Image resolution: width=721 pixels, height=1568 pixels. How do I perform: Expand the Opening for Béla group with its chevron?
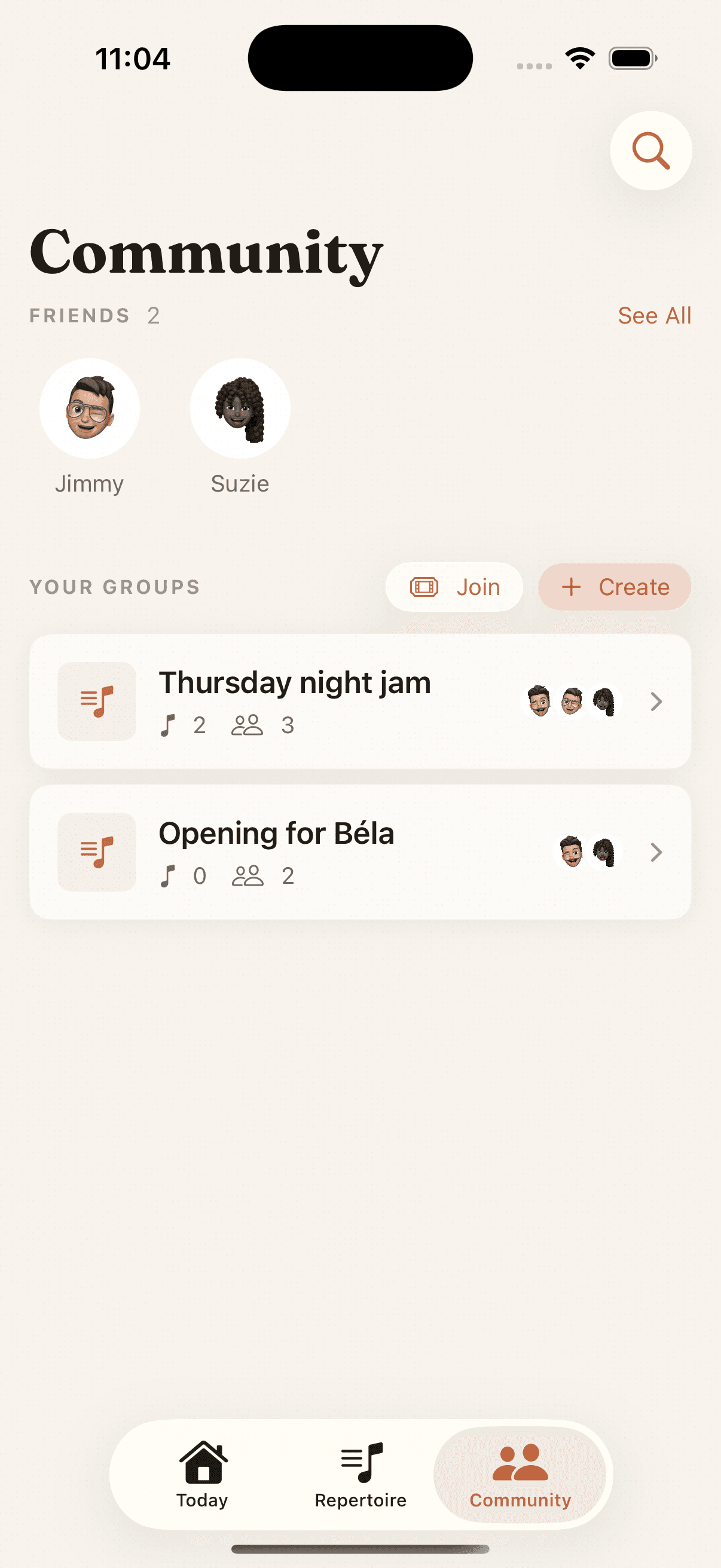656,852
